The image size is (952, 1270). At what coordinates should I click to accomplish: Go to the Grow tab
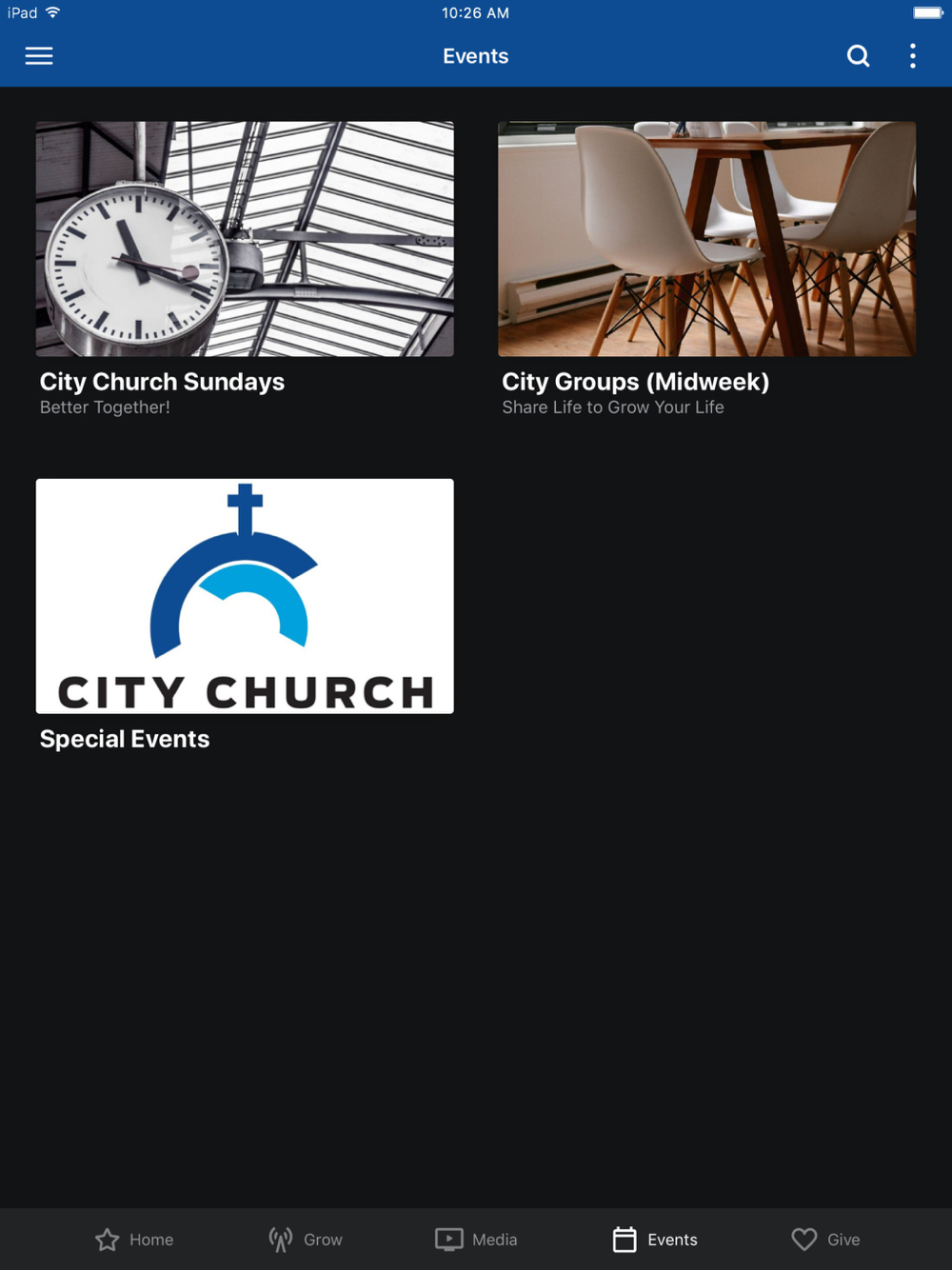point(306,1239)
